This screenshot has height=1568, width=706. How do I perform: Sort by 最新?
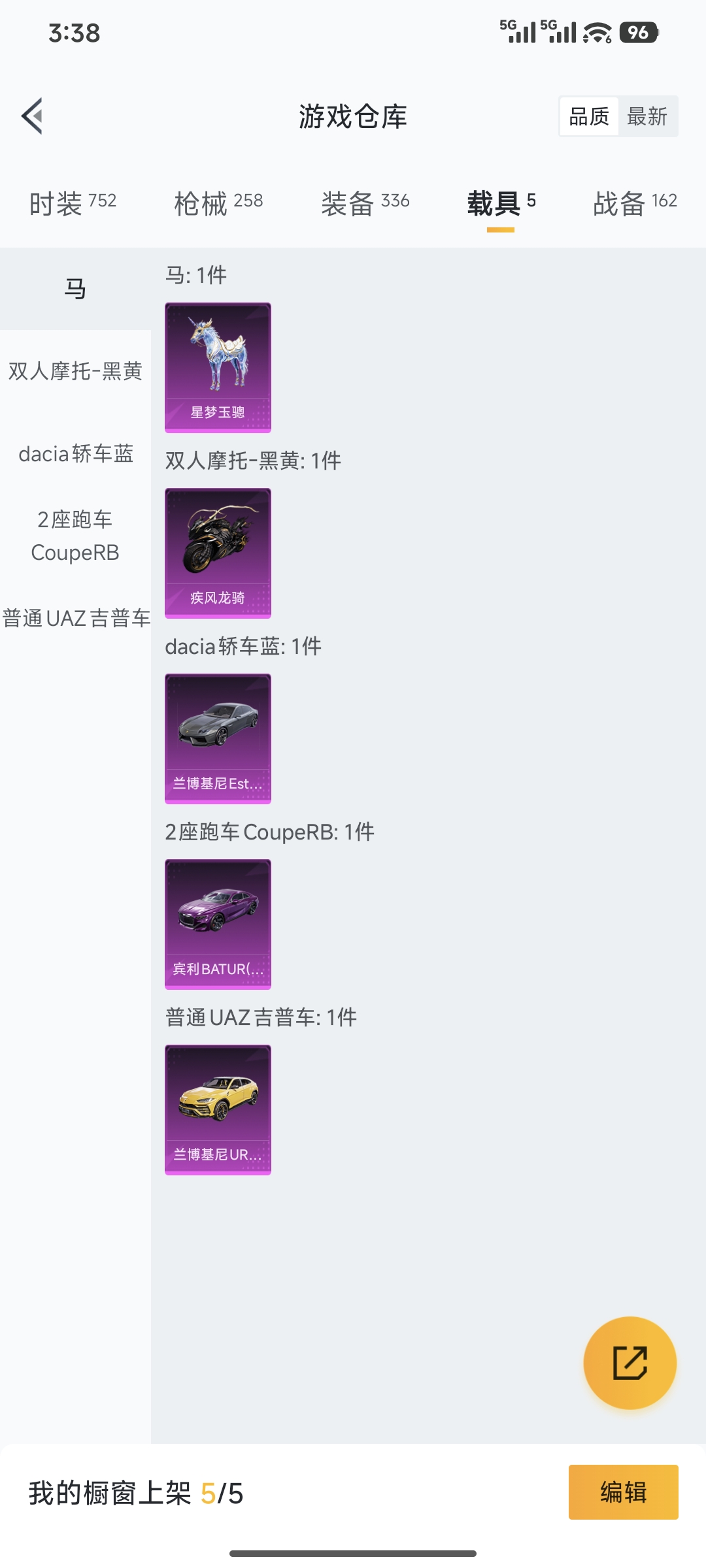647,116
